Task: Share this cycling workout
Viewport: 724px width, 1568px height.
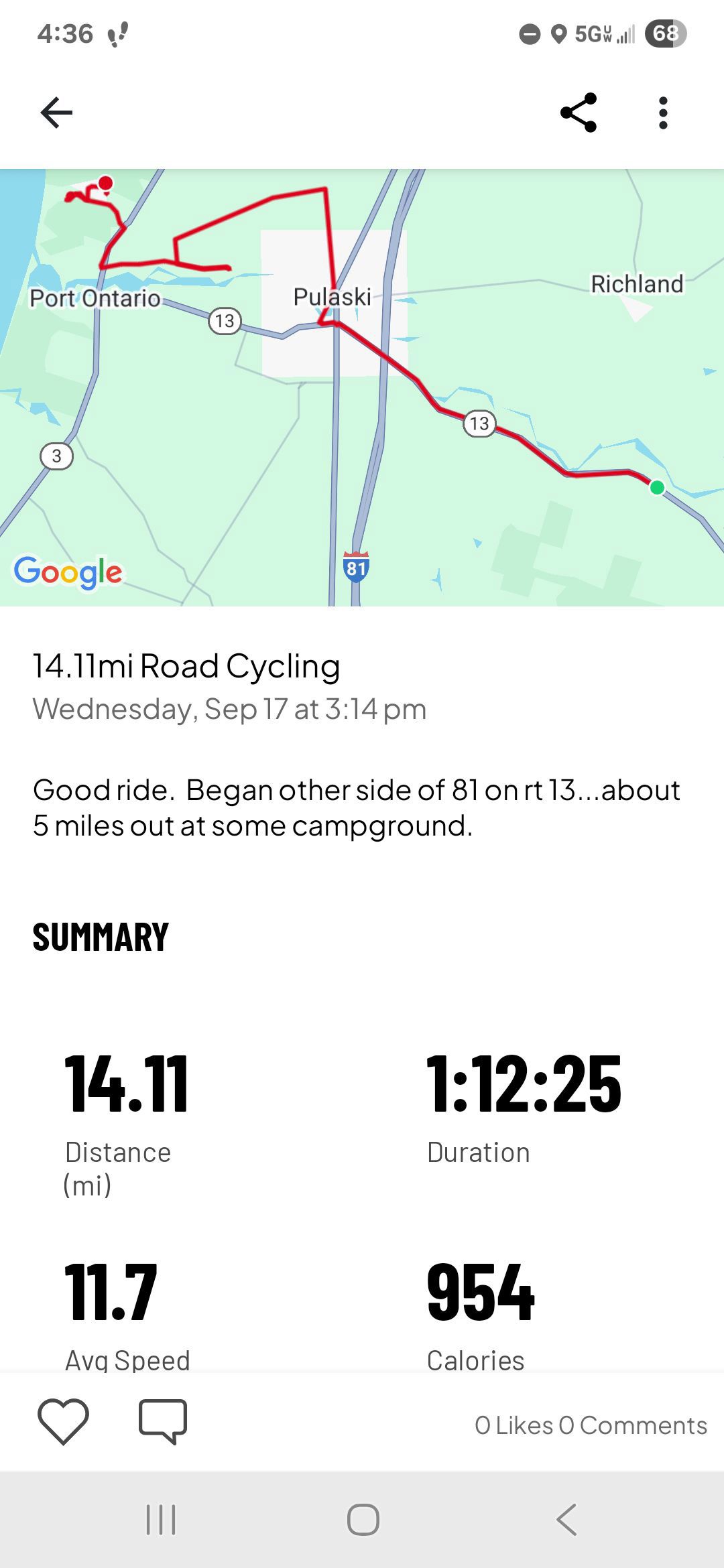Action: point(579,113)
